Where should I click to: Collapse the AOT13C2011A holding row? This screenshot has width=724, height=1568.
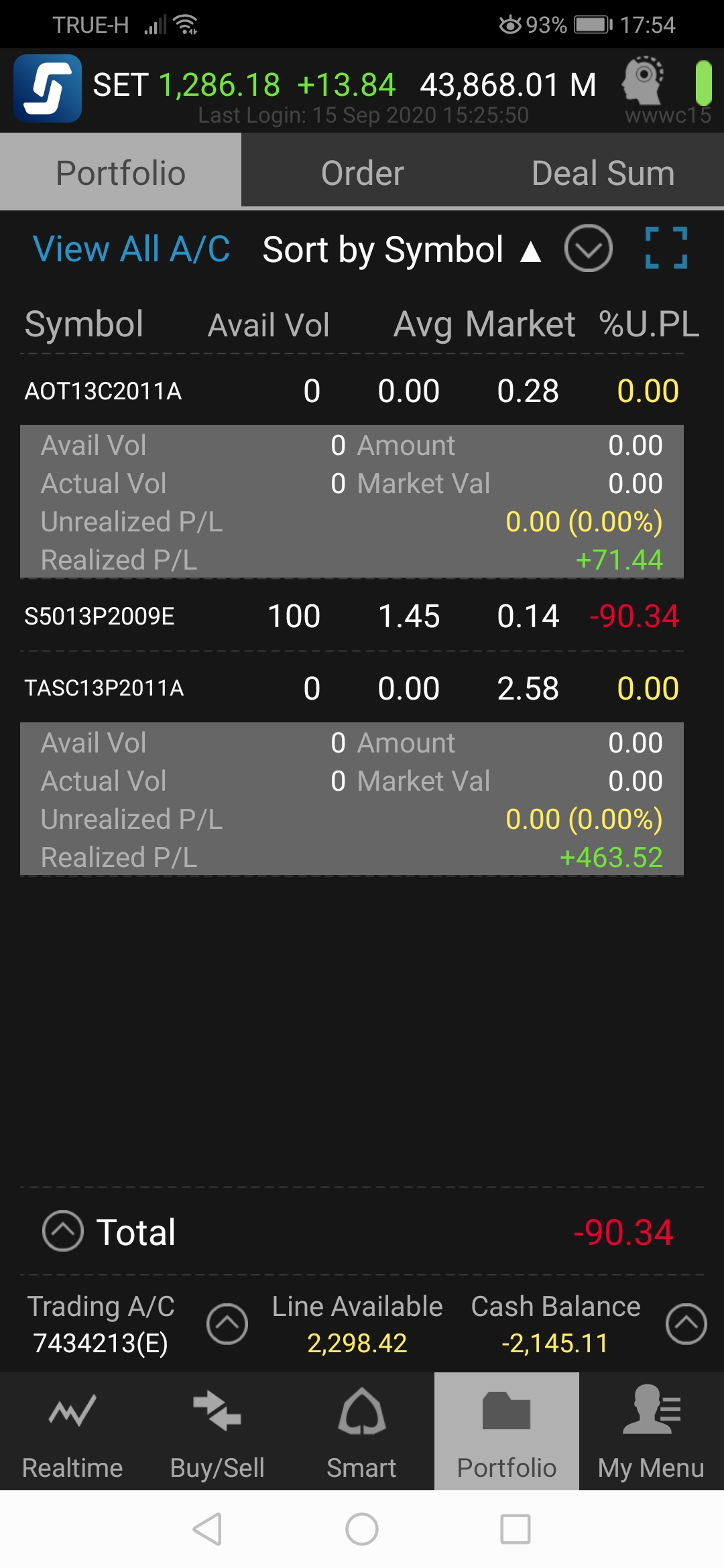click(352, 391)
